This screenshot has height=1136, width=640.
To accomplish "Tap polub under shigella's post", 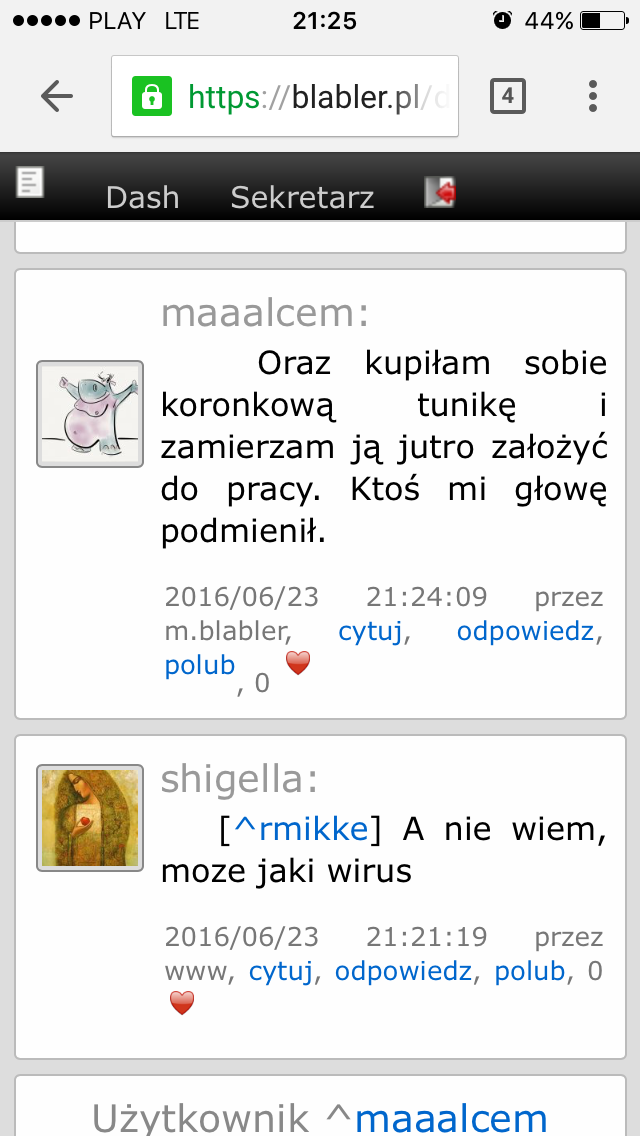I will click(x=529, y=971).
